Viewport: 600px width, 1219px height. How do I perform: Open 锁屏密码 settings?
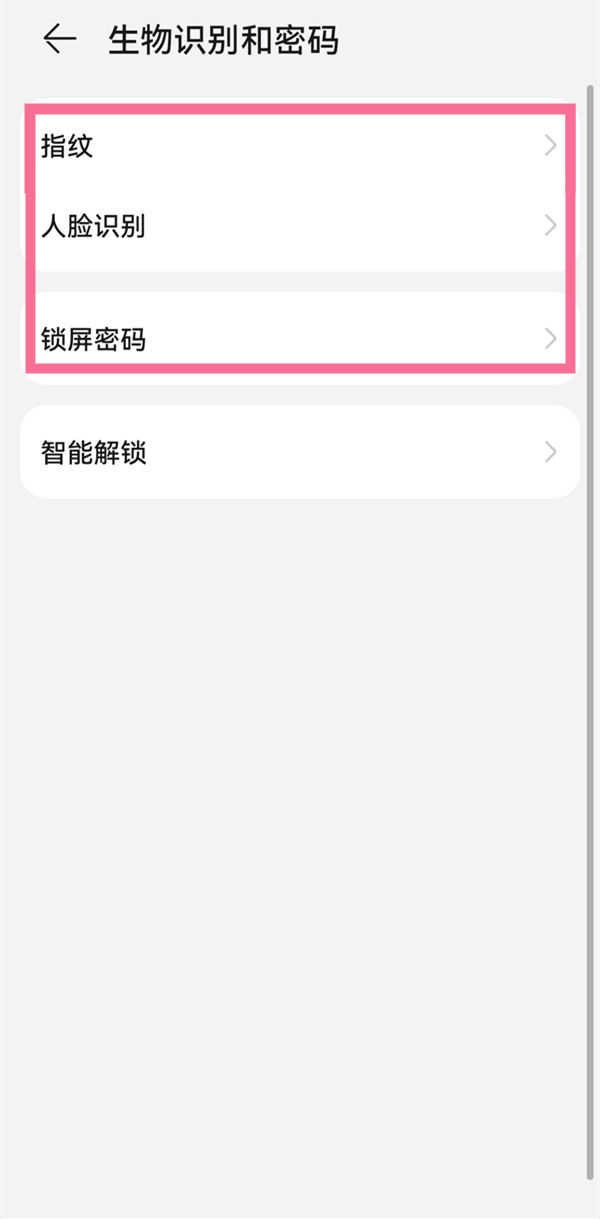300,339
